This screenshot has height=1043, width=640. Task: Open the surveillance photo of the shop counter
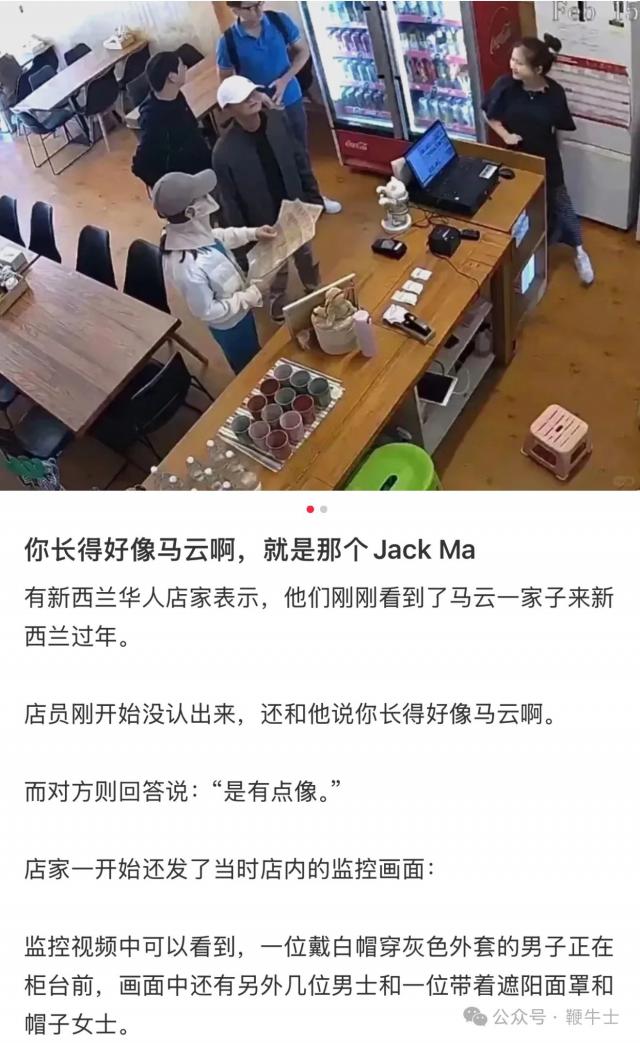point(320,245)
